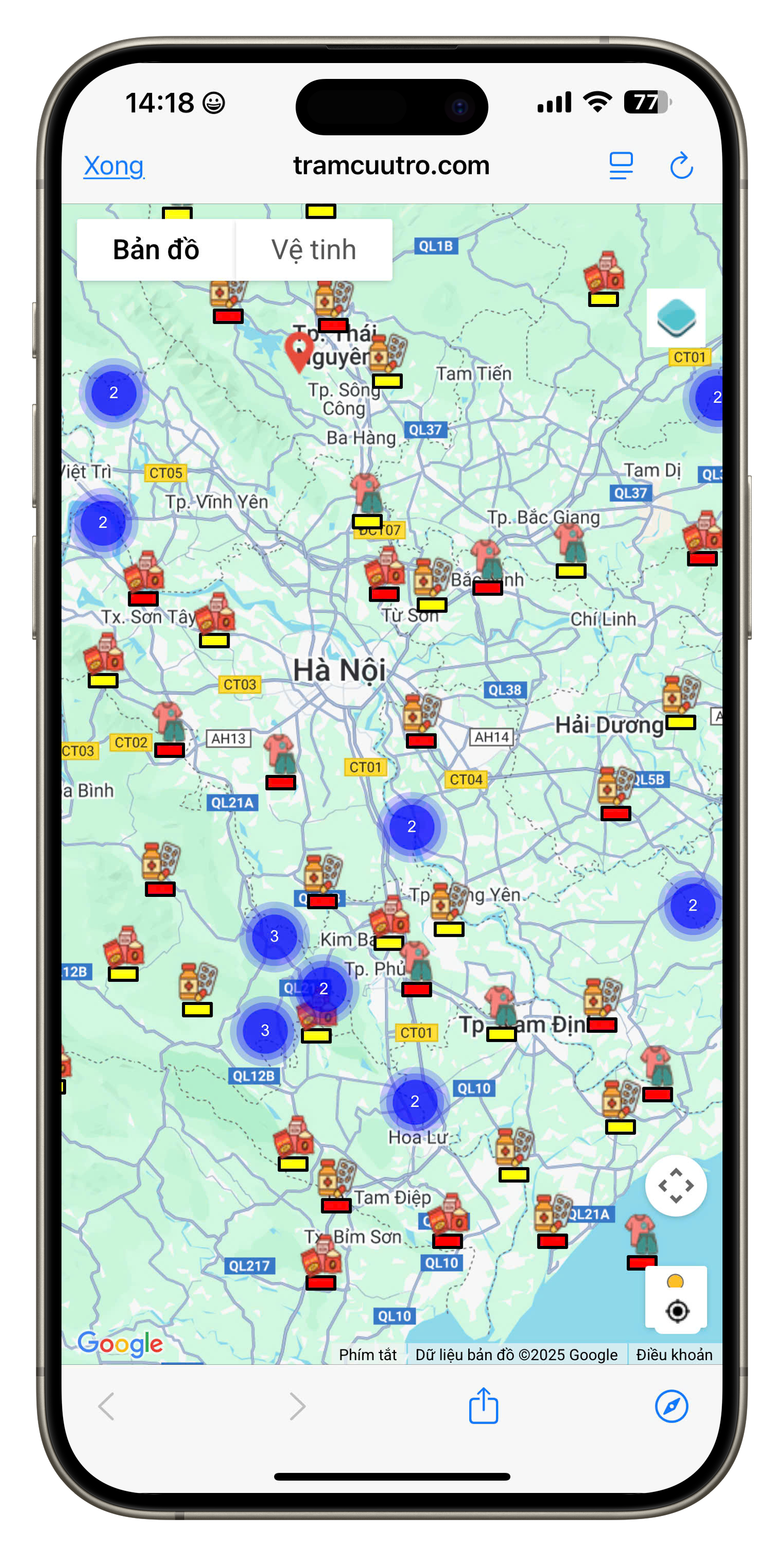Tap Xong to close the browser

pyautogui.click(x=114, y=166)
